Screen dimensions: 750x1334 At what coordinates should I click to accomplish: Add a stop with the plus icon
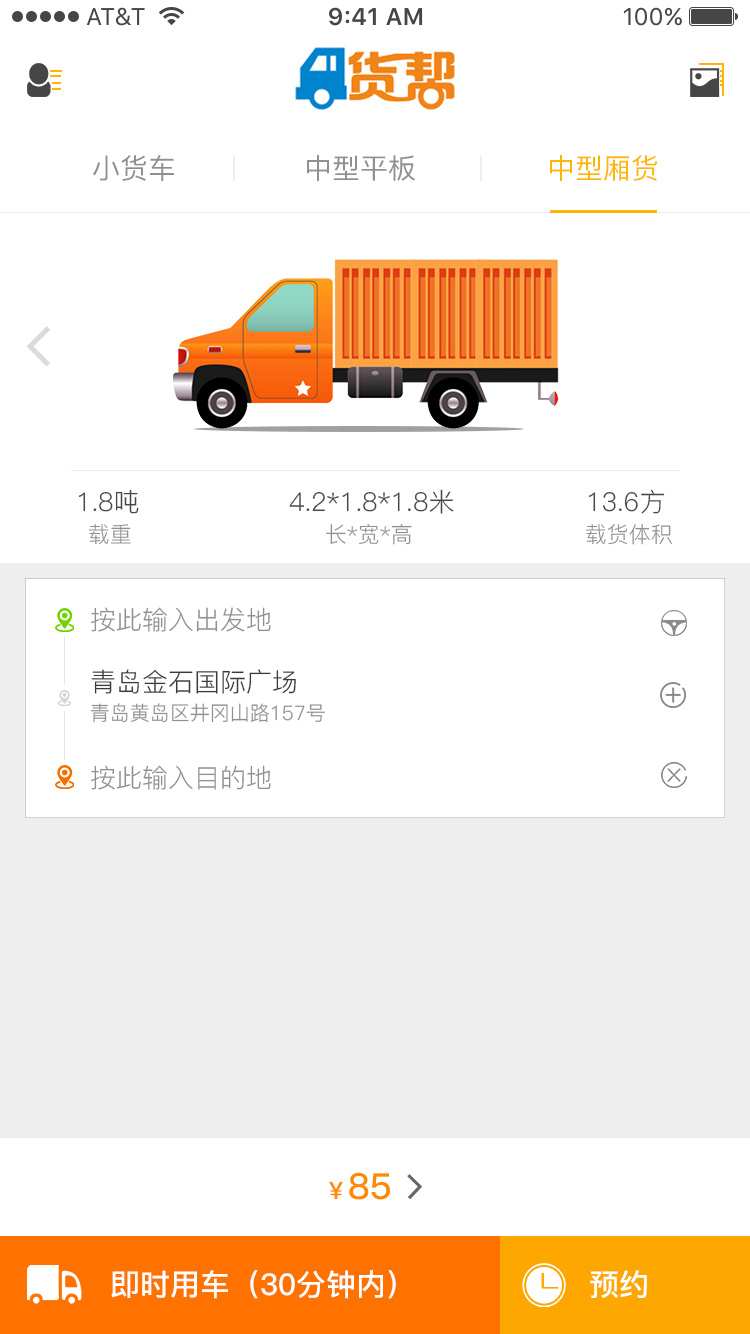pos(674,695)
